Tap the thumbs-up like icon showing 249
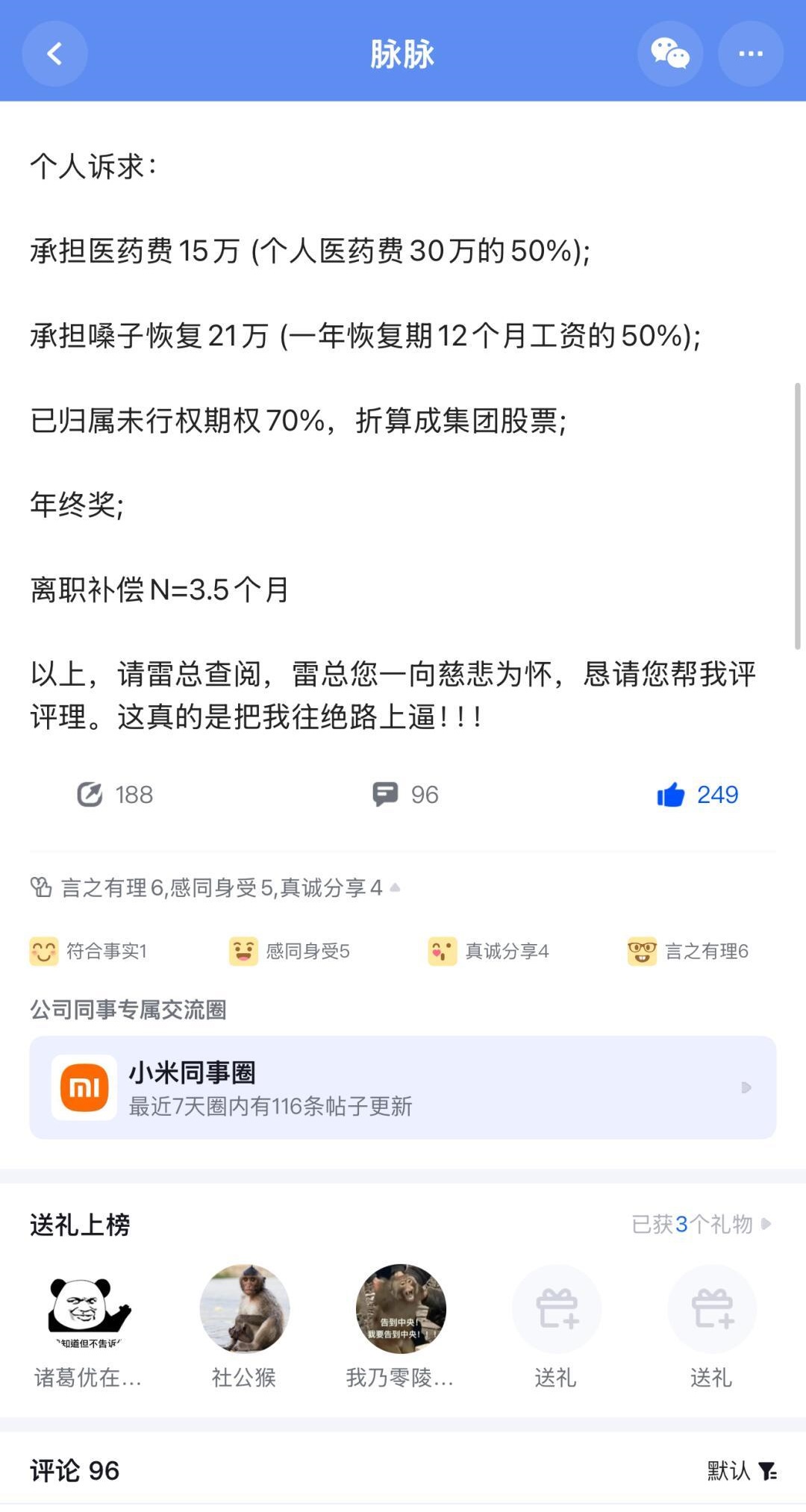806x1512 pixels. 670,795
